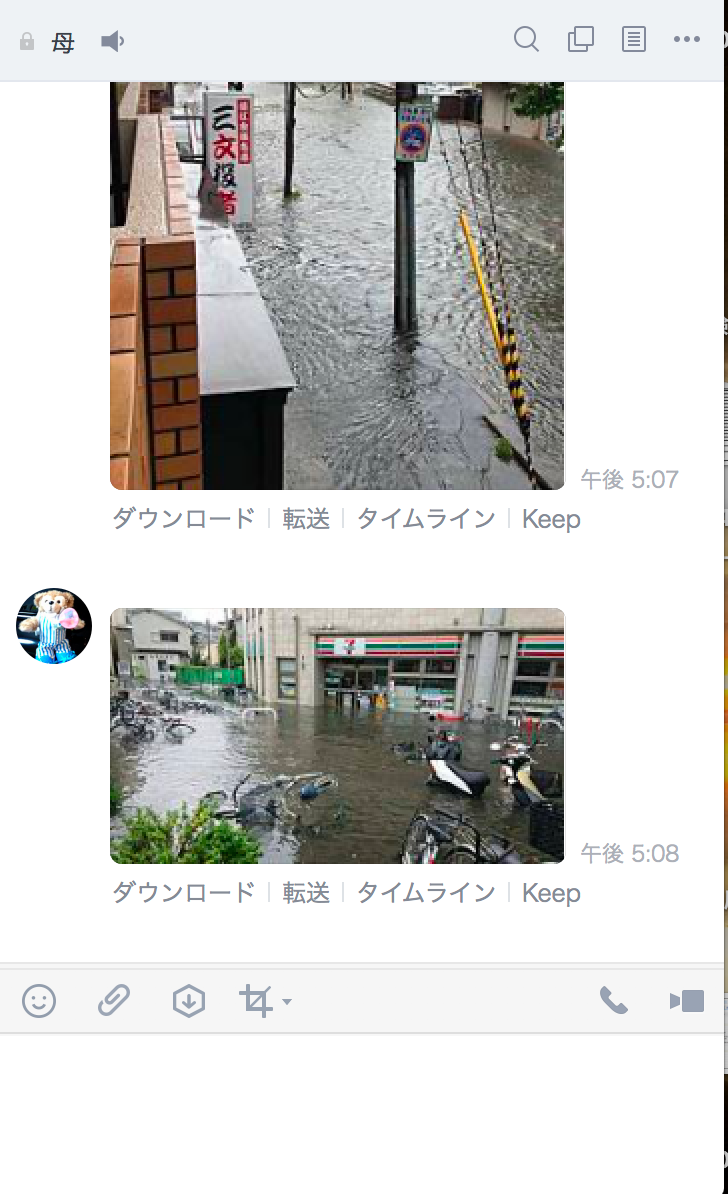Toggle the speaker icon beside 母
This screenshot has width=728, height=1194.
point(113,41)
